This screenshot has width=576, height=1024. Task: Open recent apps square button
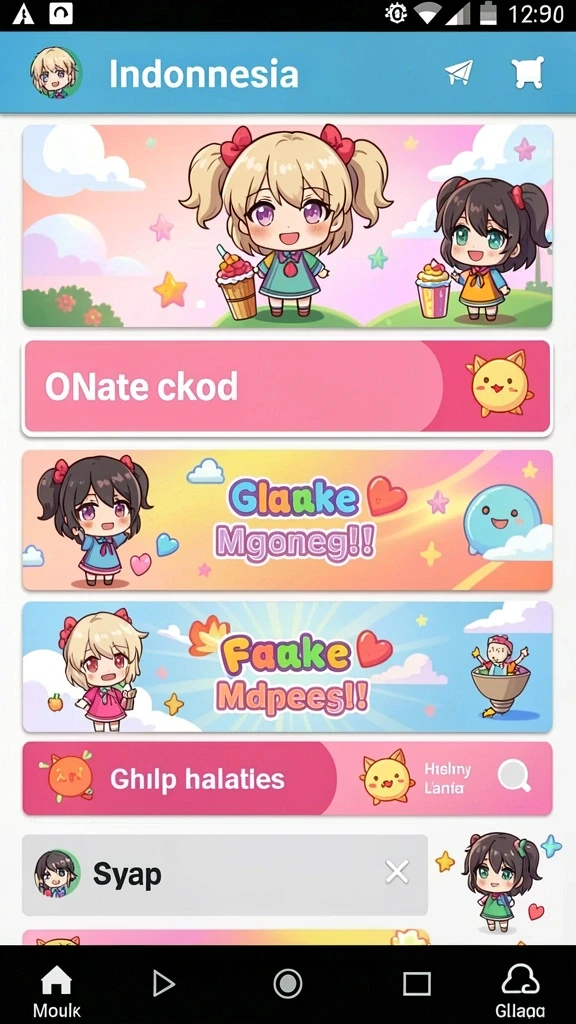coord(417,984)
